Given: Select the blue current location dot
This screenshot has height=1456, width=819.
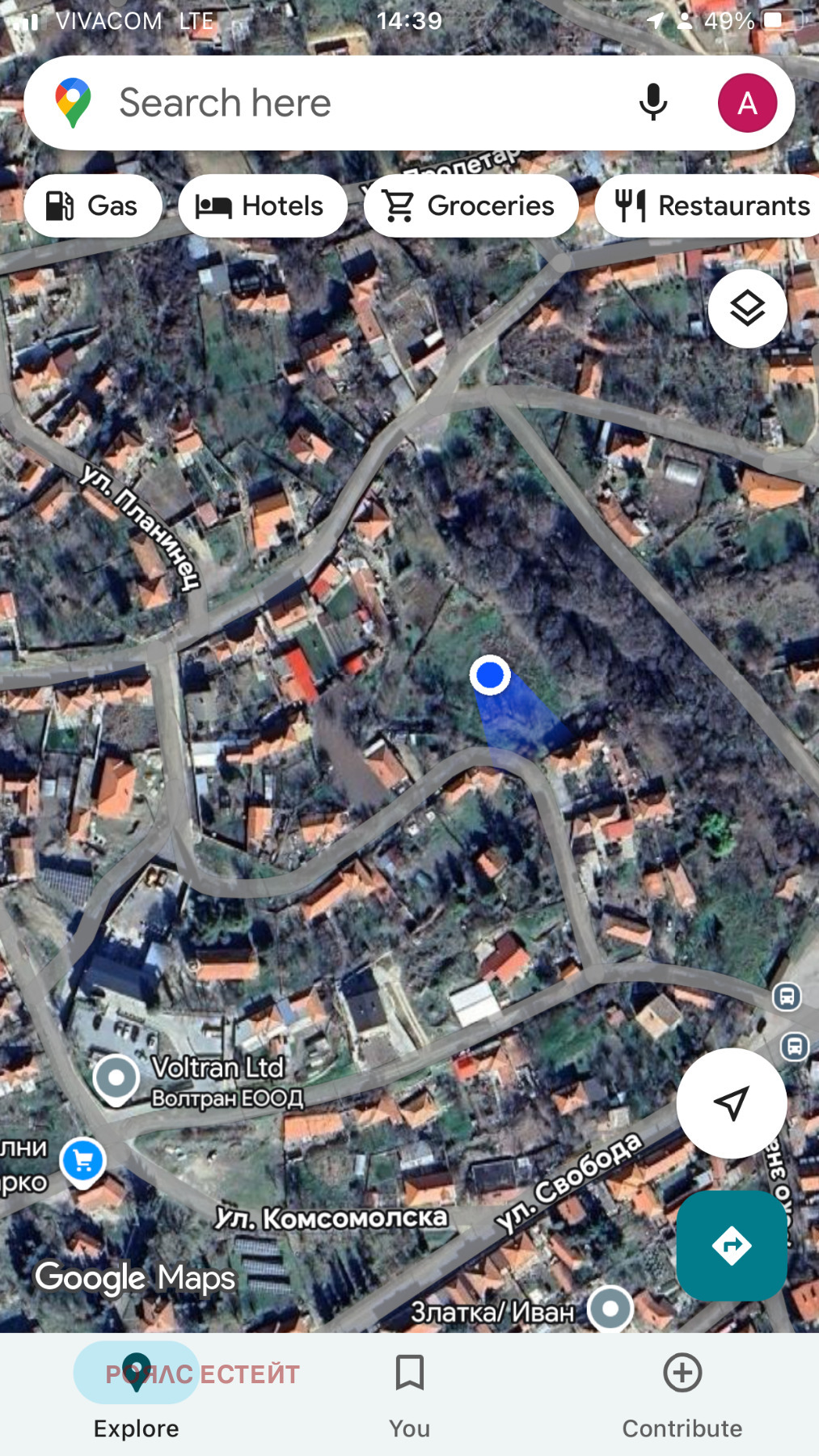Looking at the screenshot, I should [x=489, y=675].
